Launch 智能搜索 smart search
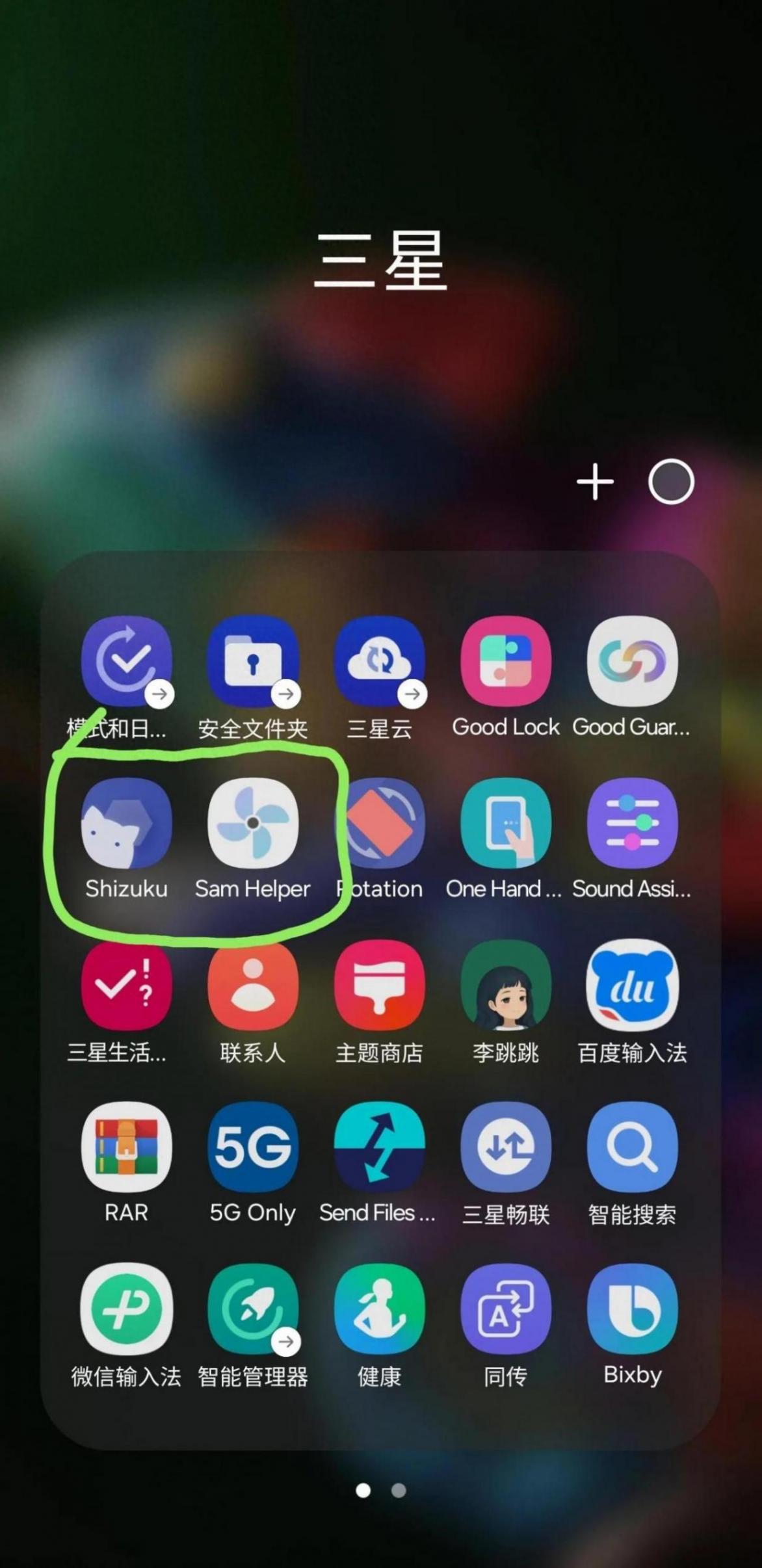Image resolution: width=762 pixels, height=1568 pixels. [x=632, y=1147]
